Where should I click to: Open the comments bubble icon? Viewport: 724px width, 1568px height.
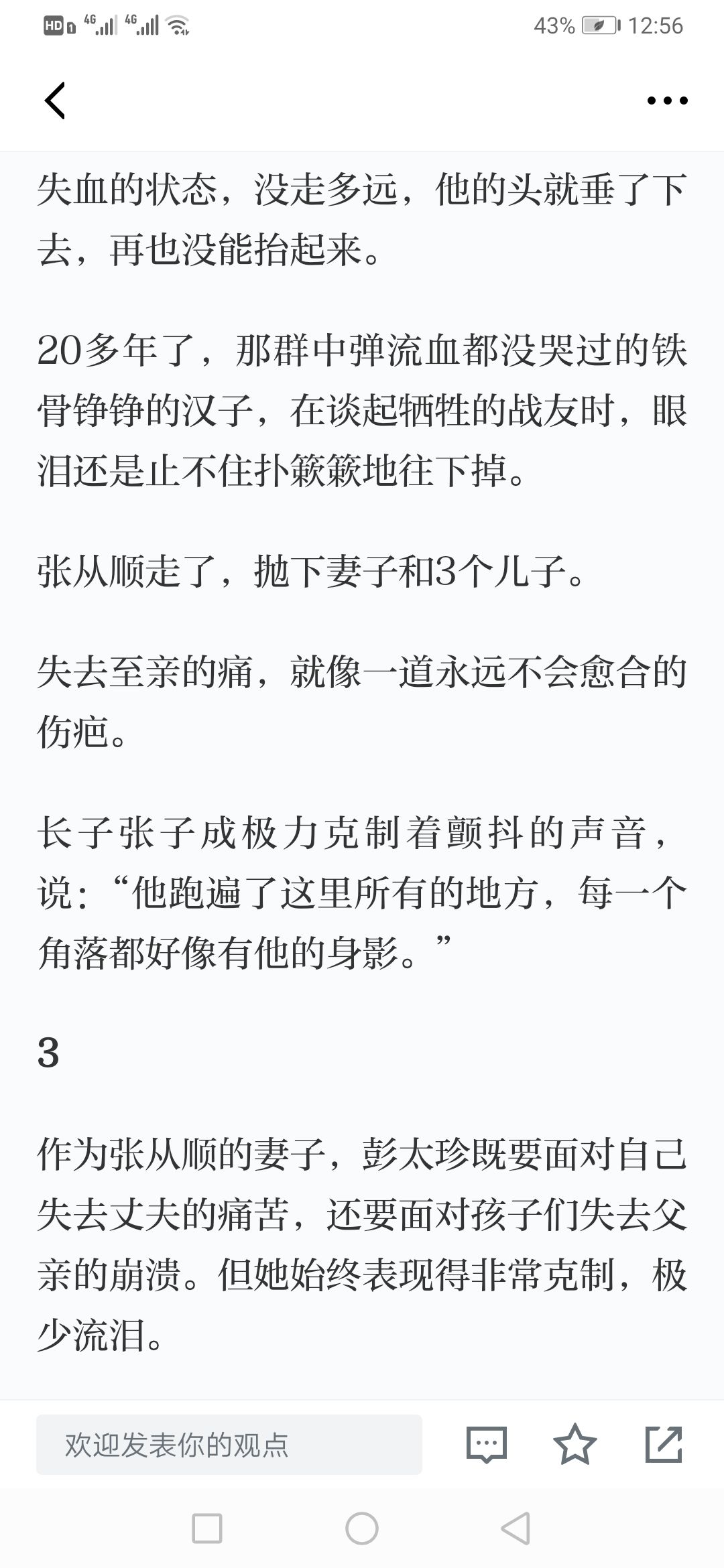tap(487, 1444)
